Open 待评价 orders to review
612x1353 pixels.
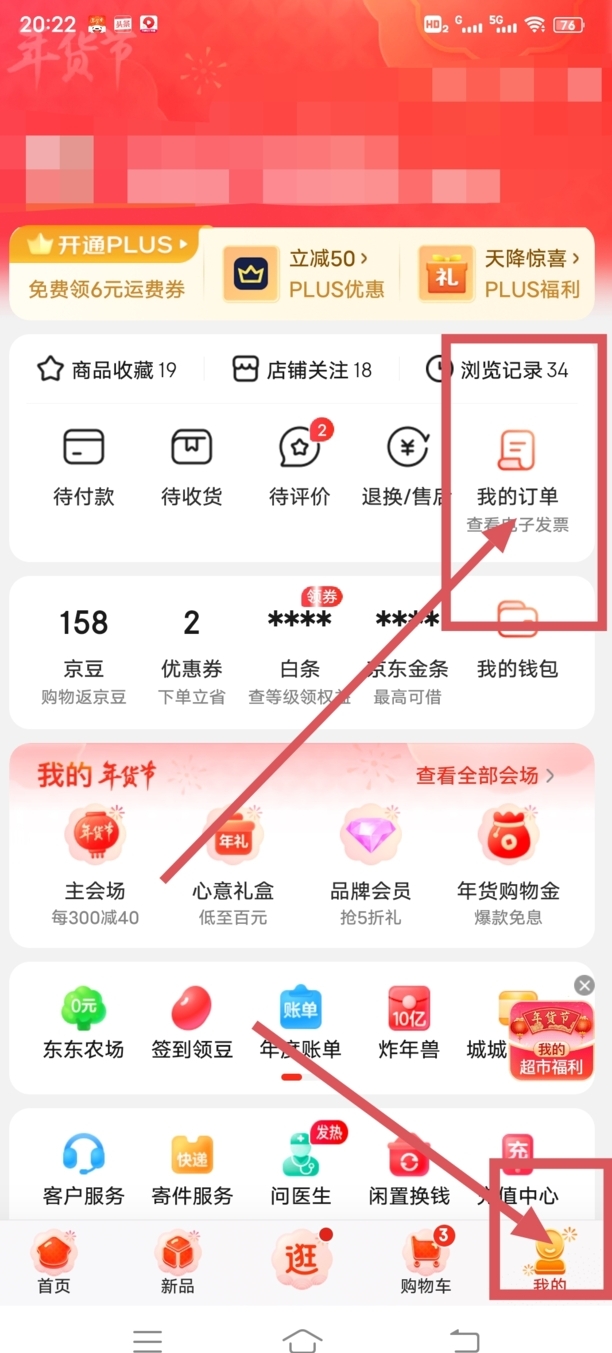300,467
